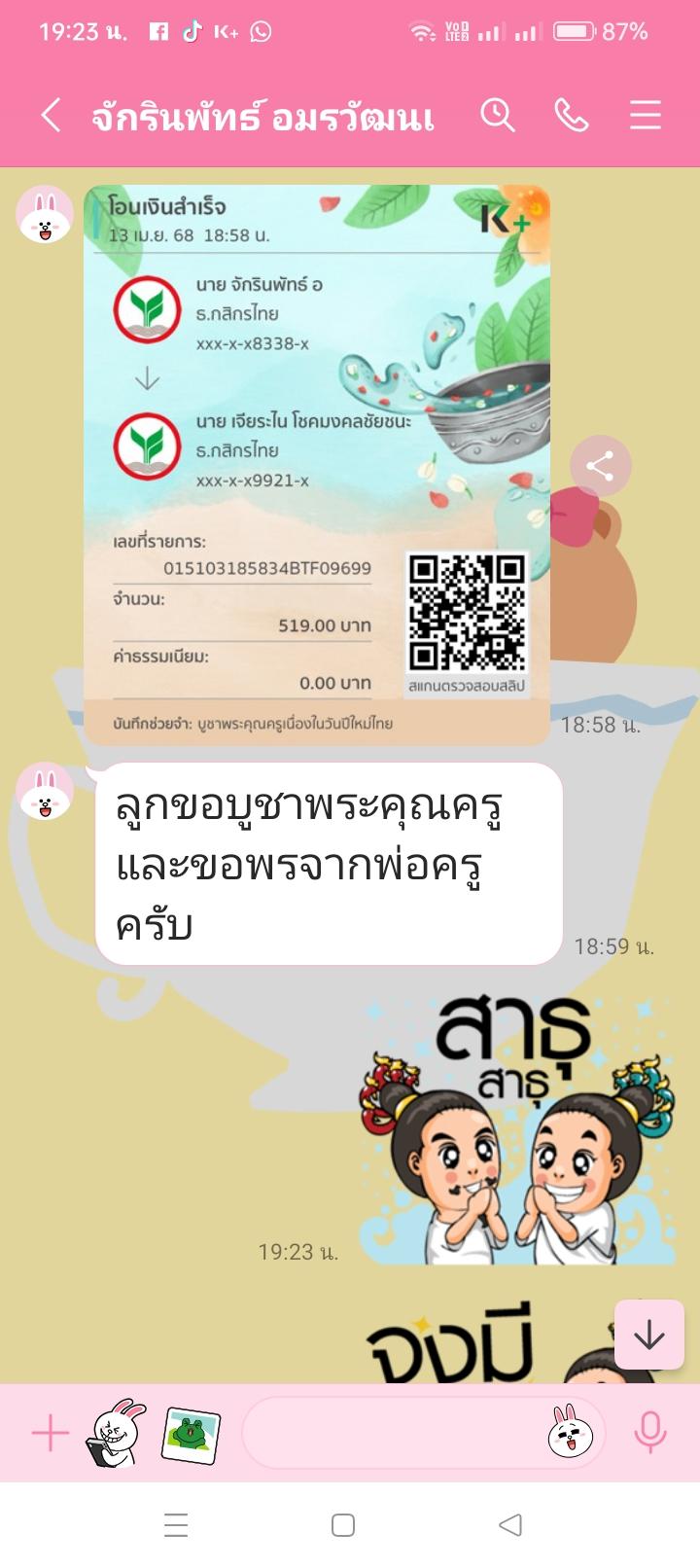
Task: Open the chat menu
Action: click(645, 116)
